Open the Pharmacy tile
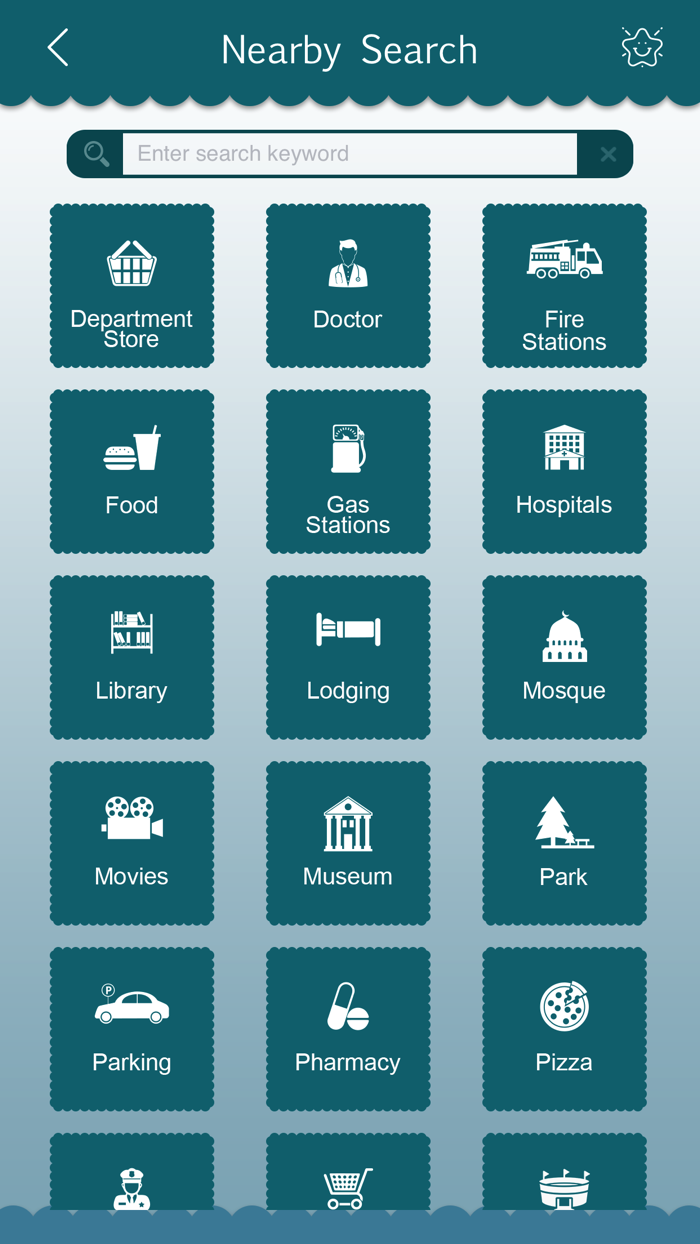The width and height of the screenshot is (700, 1244). click(348, 1029)
